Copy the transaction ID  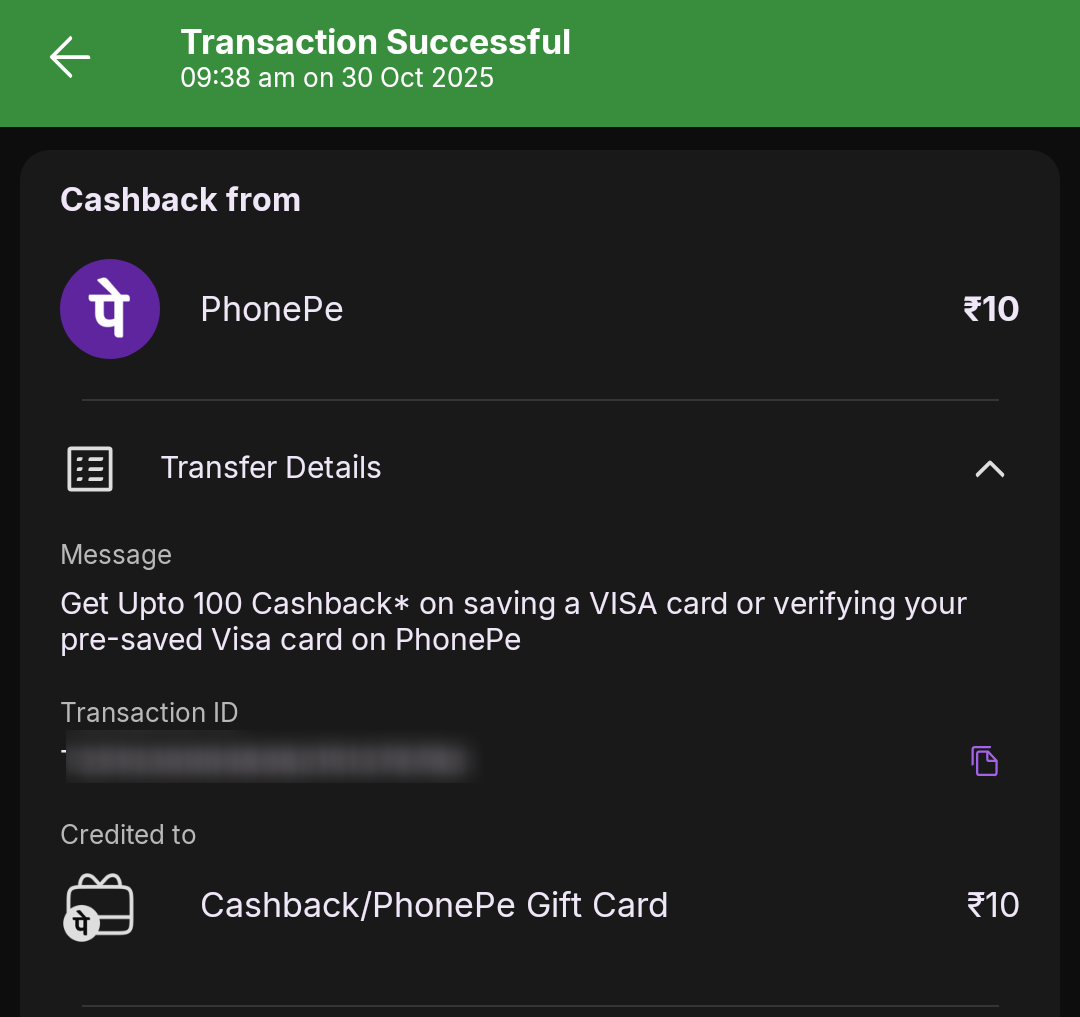984,761
